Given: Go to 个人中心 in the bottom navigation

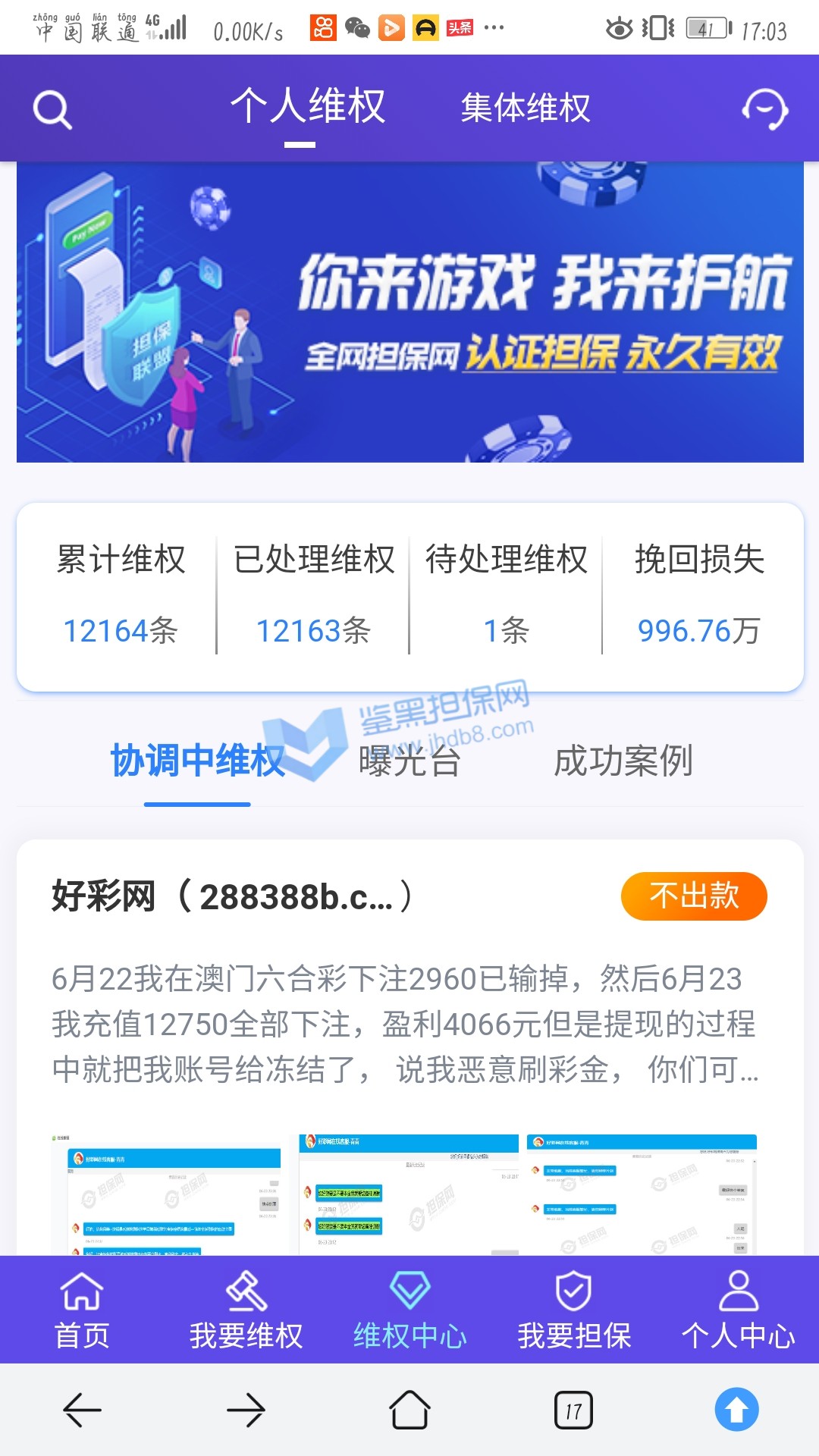Looking at the screenshot, I should 738,1310.
